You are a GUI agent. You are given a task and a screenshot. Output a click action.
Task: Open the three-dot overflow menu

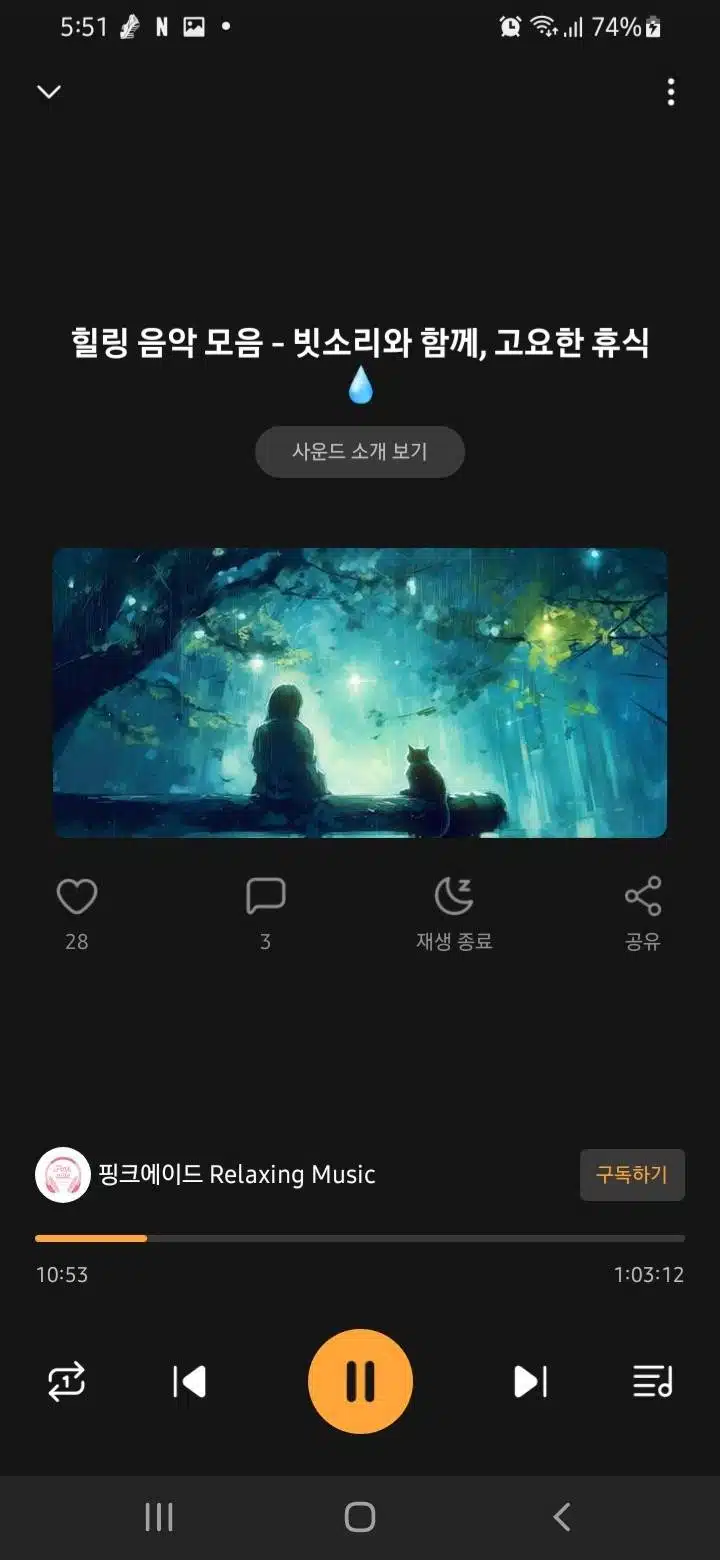click(x=671, y=92)
